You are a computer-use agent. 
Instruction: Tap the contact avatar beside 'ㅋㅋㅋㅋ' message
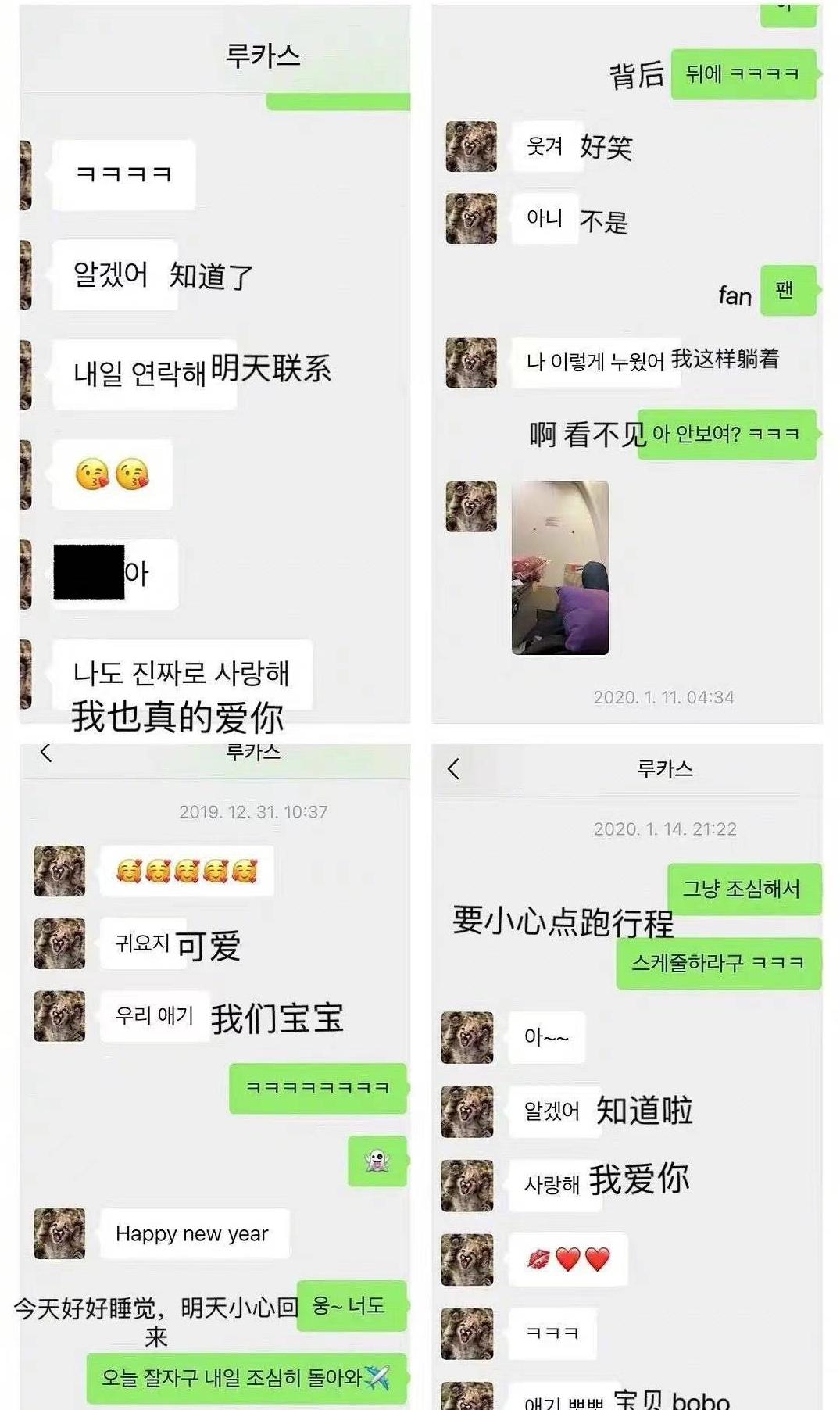[x=26, y=174]
